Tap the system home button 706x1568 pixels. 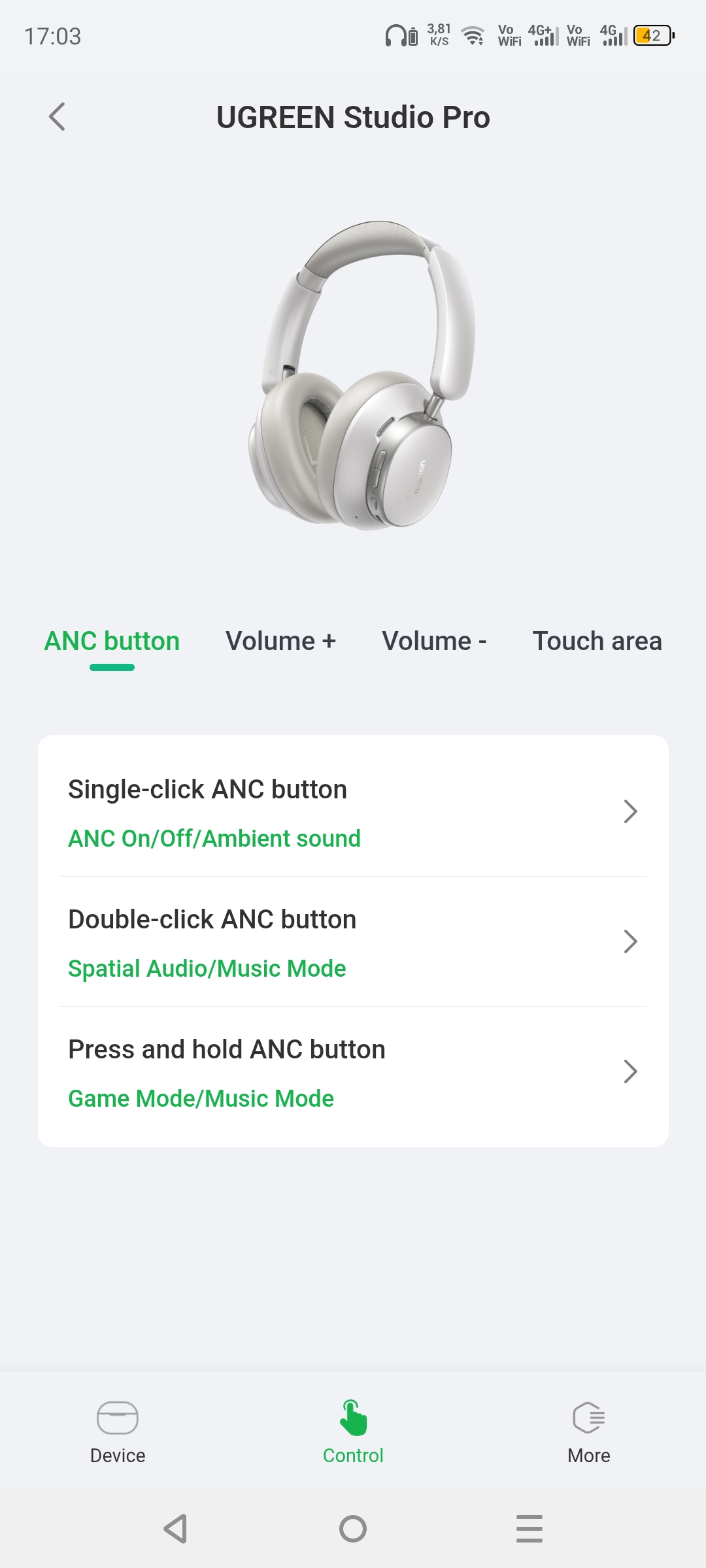point(353,1529)
